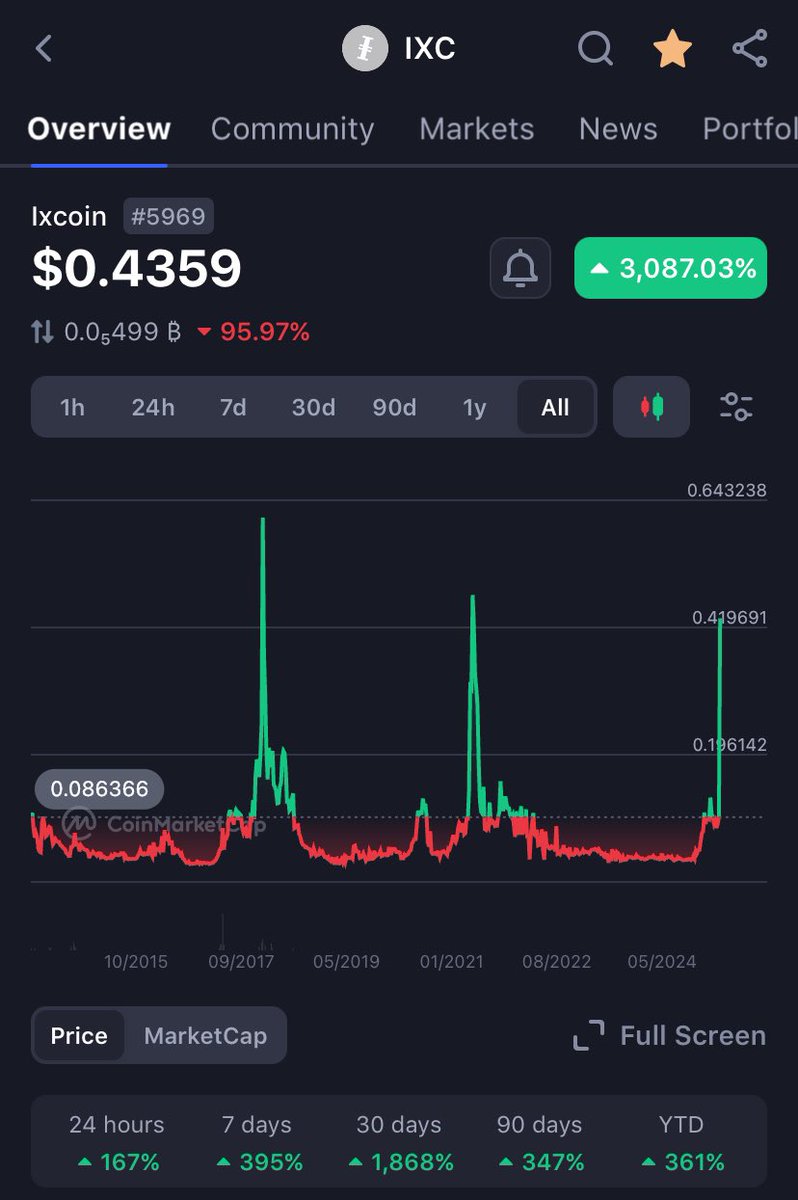This screenshot has width=798, height=1200.
Task: Select the 1h chart range
Action: (72, 407)
